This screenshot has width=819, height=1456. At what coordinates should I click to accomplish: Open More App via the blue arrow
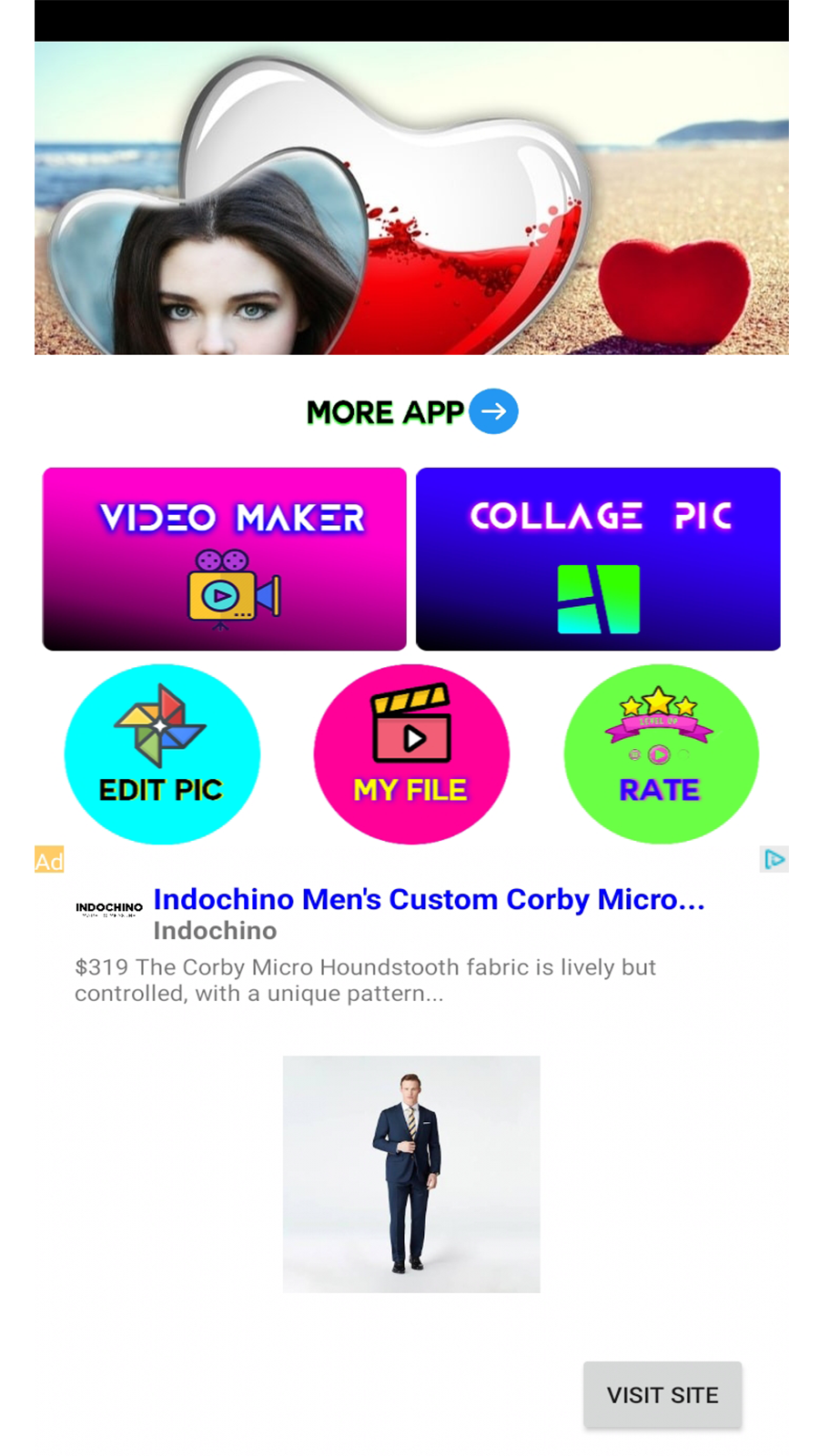(x=493, y=411)
